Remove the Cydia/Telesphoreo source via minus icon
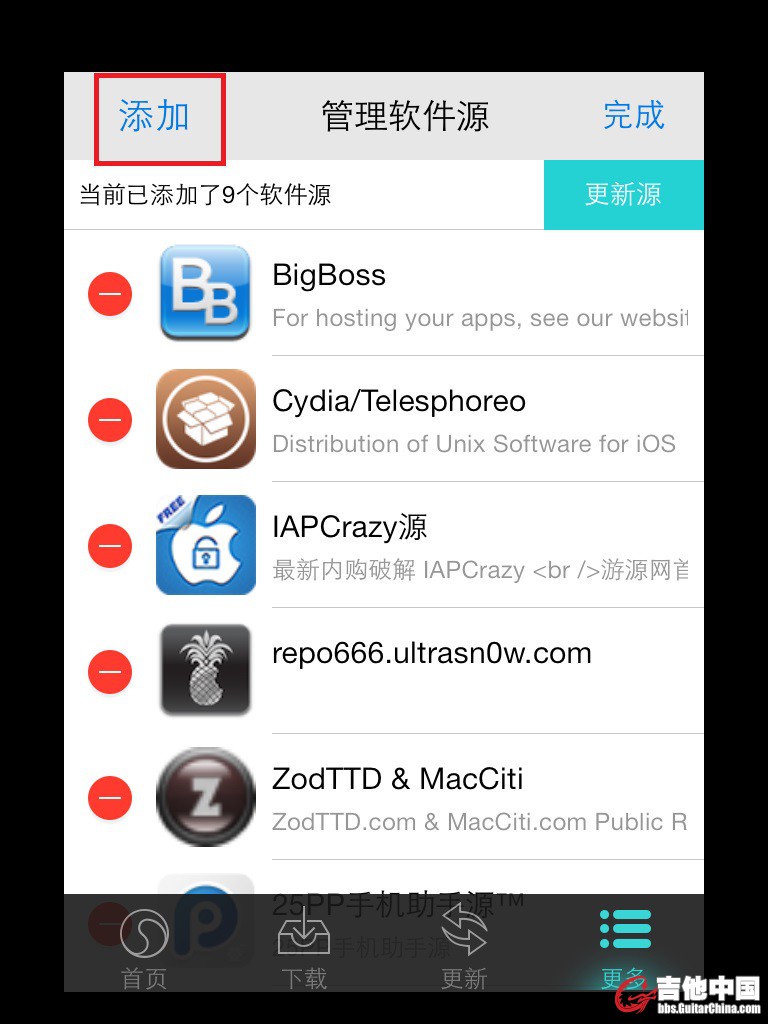 110,420
